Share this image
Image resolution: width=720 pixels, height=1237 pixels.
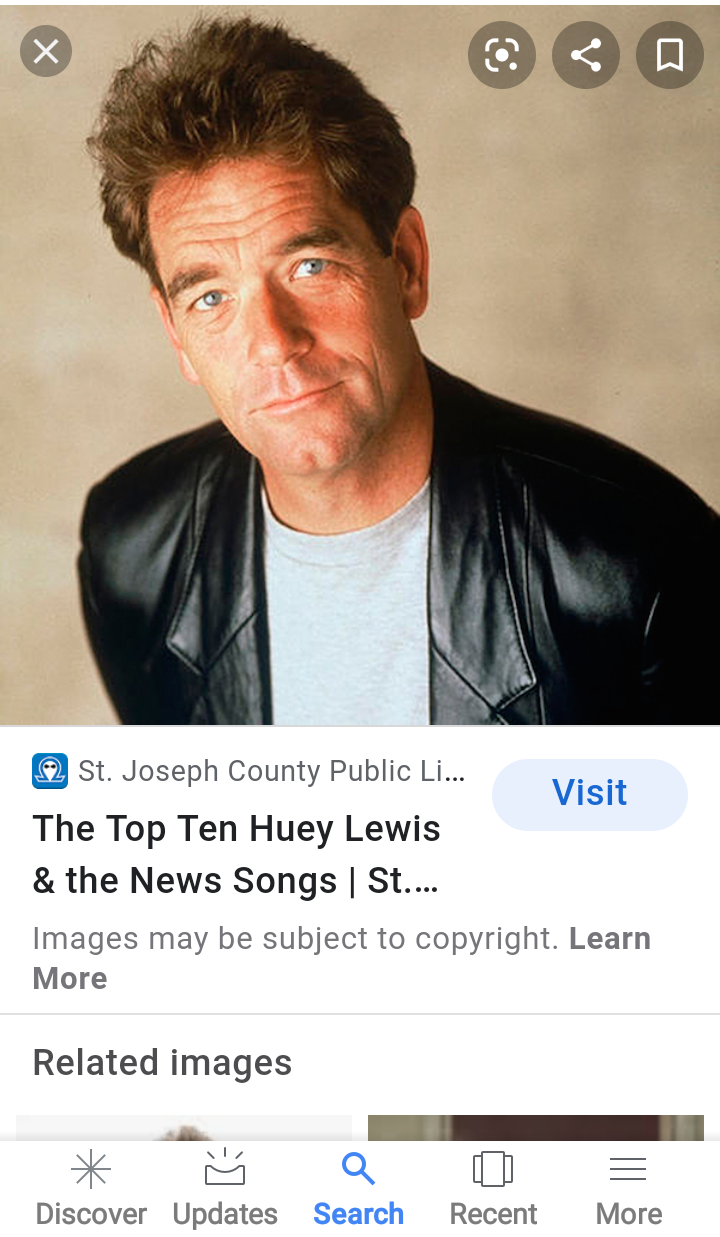point(586,54)
